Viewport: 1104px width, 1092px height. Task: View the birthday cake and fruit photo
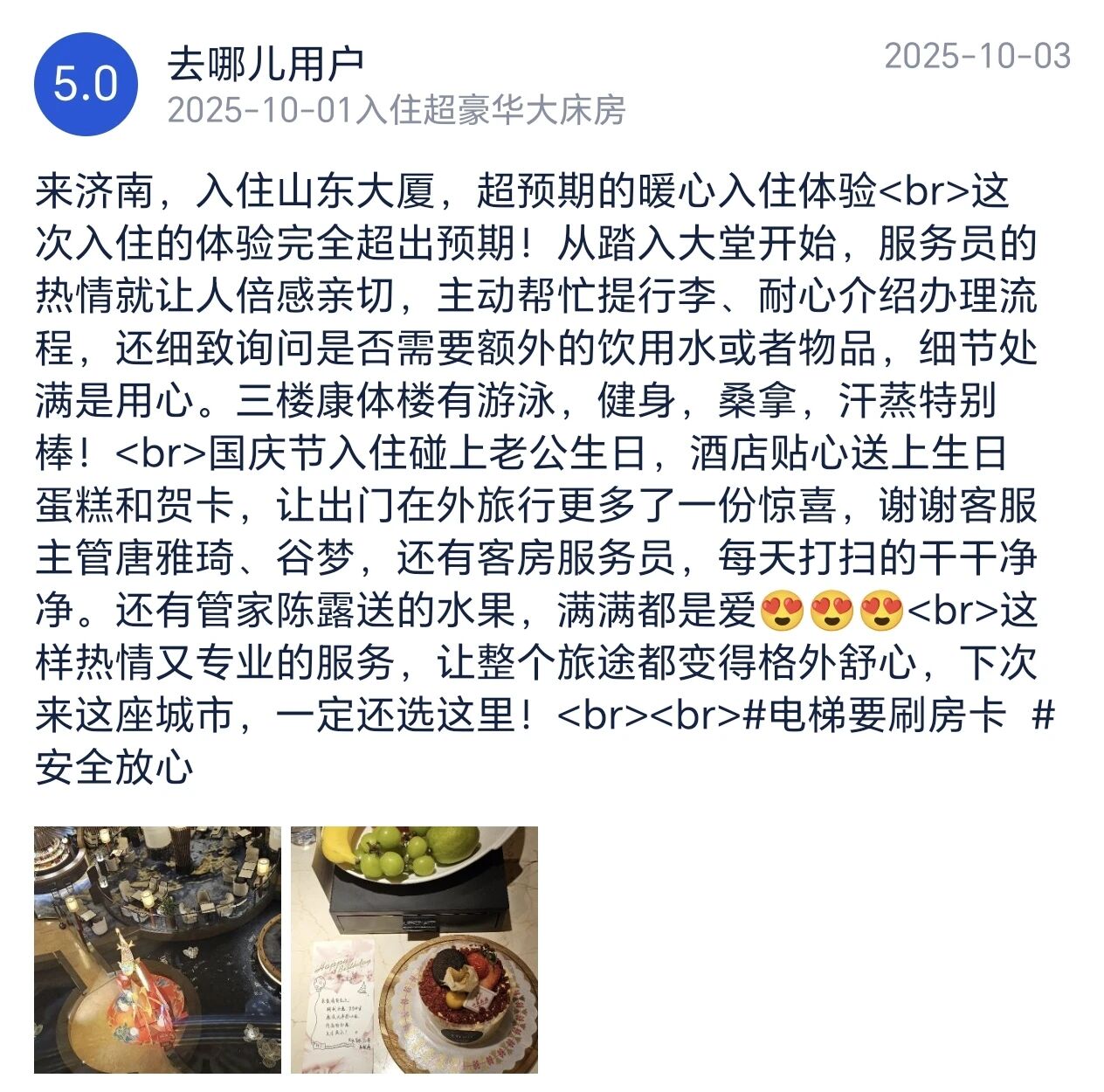tap(414, 950)
